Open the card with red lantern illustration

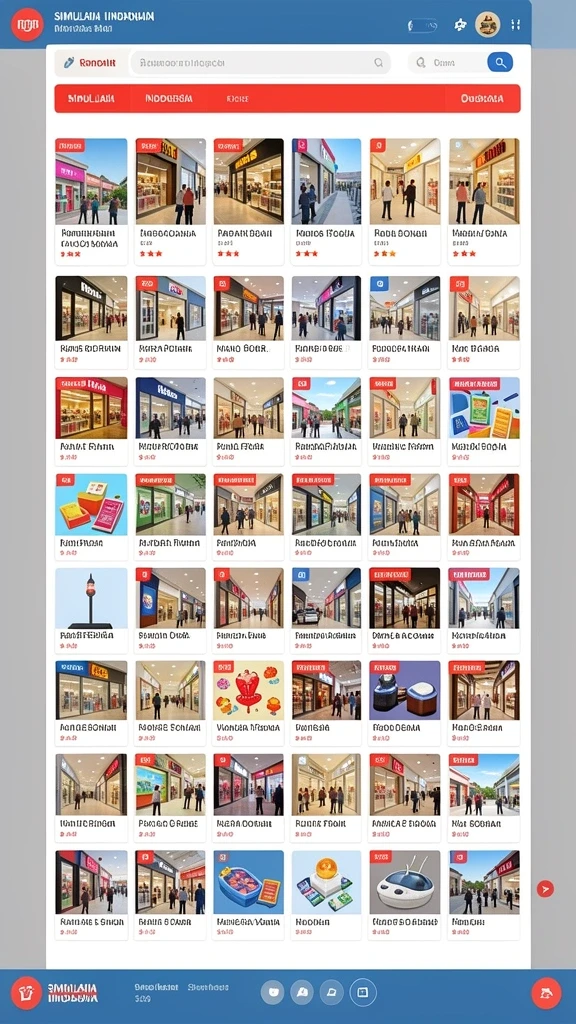(x=248, y=703)
